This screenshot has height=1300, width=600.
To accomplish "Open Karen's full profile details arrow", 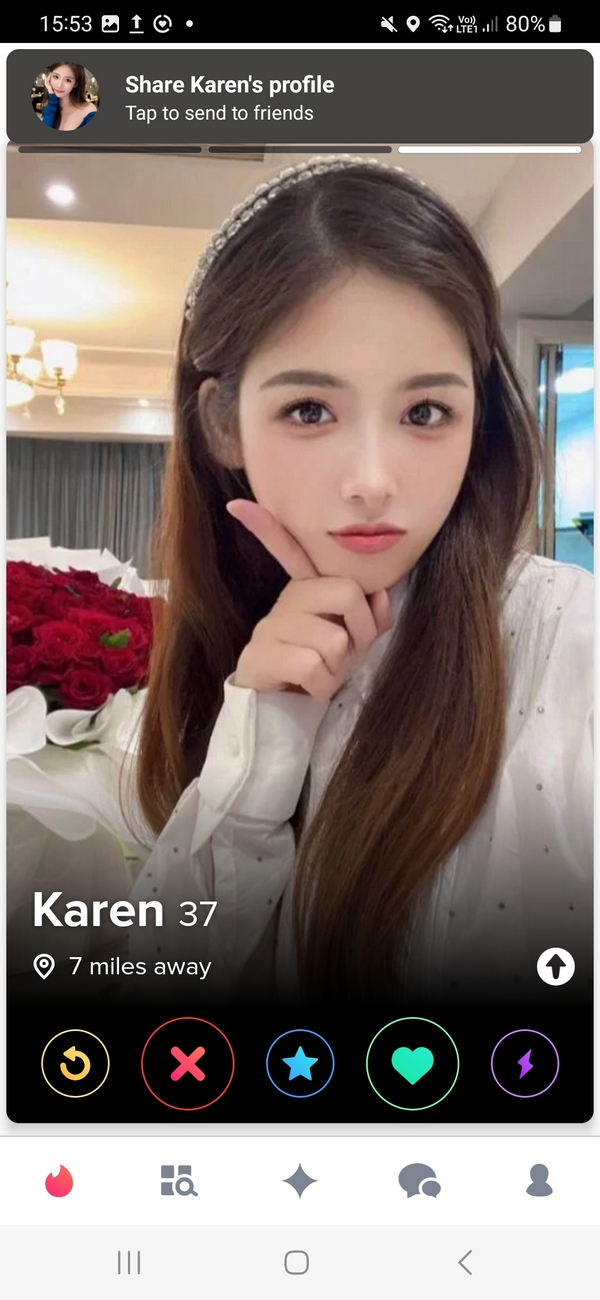I will tap(556, 966).
